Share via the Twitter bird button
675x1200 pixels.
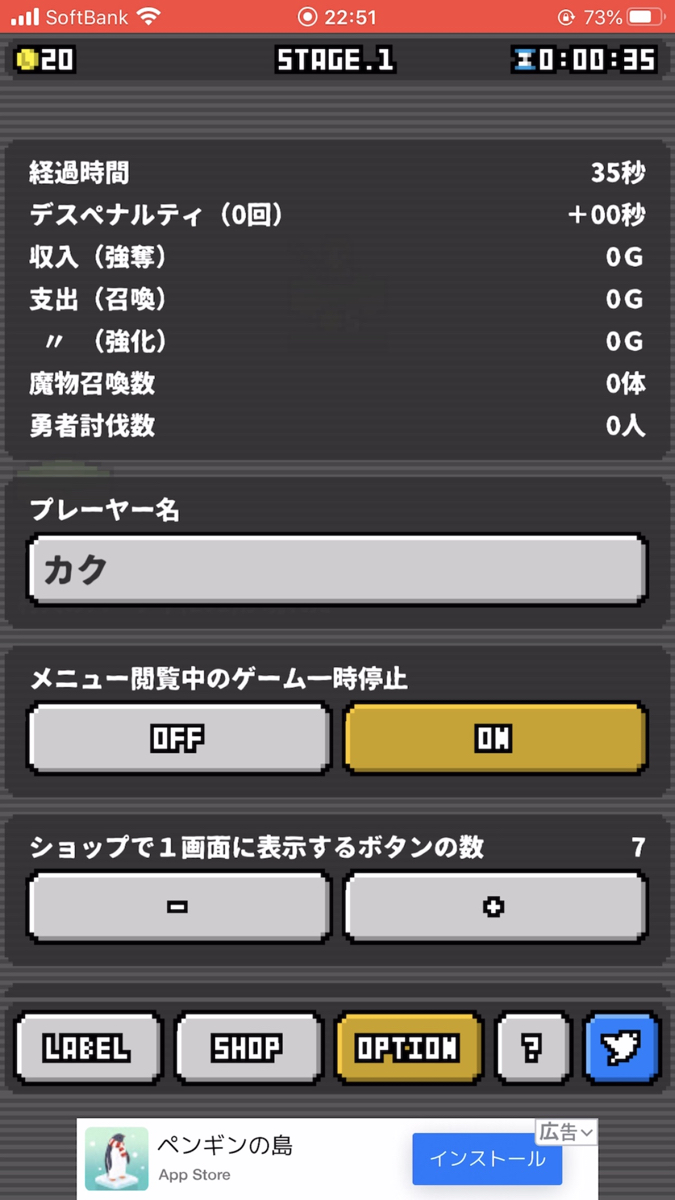[622, 1048]
